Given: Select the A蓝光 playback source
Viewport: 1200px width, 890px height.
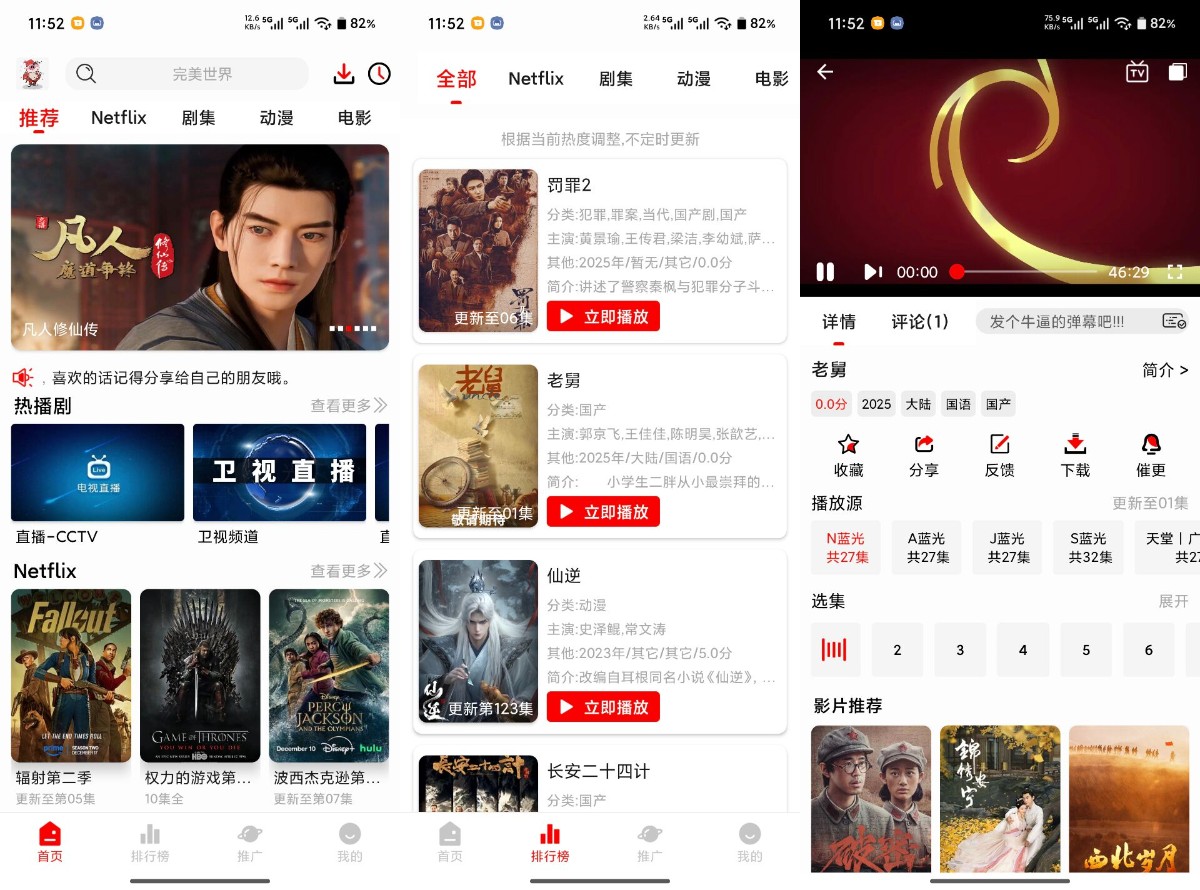Looking at the screenshot, I should [927, 548].
